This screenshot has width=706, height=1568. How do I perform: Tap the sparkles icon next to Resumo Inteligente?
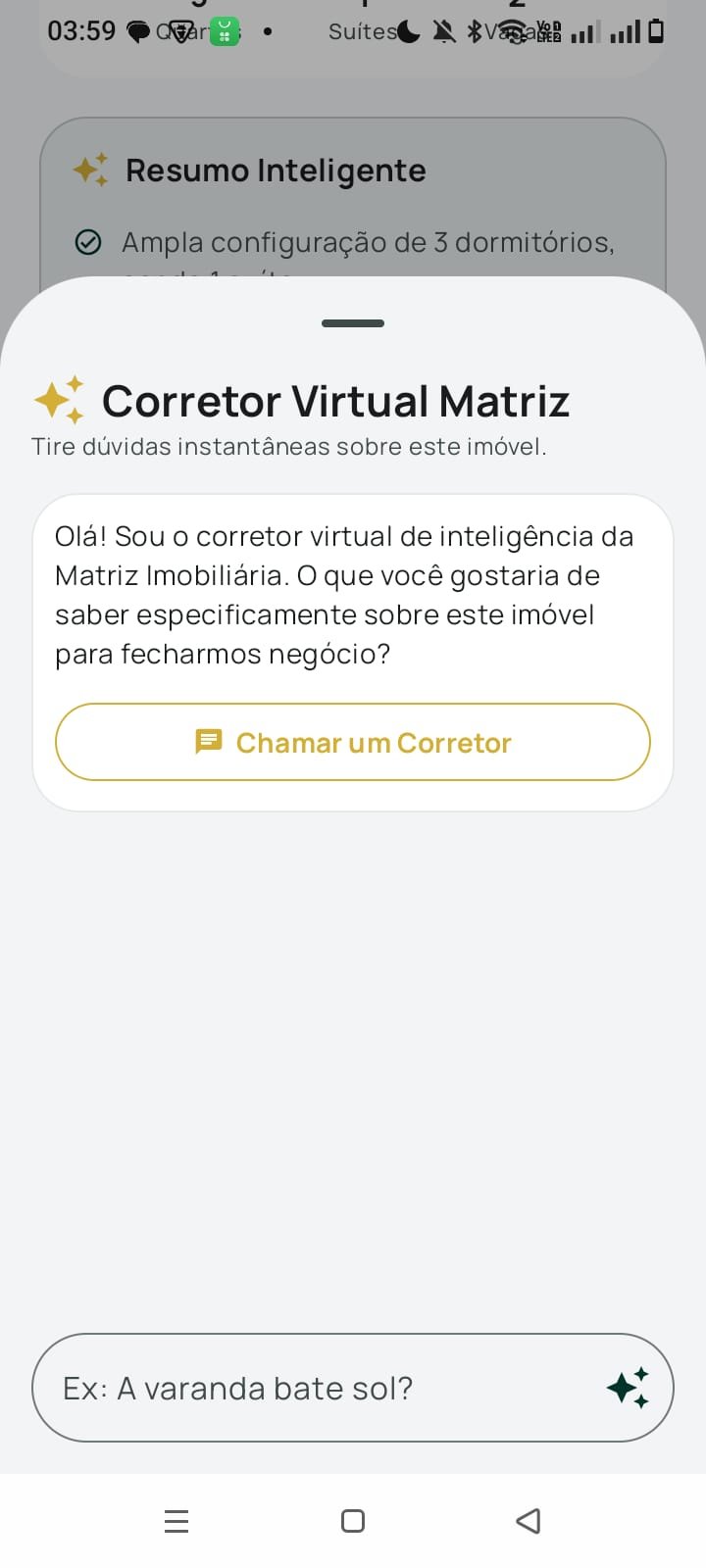coord(90,169)
